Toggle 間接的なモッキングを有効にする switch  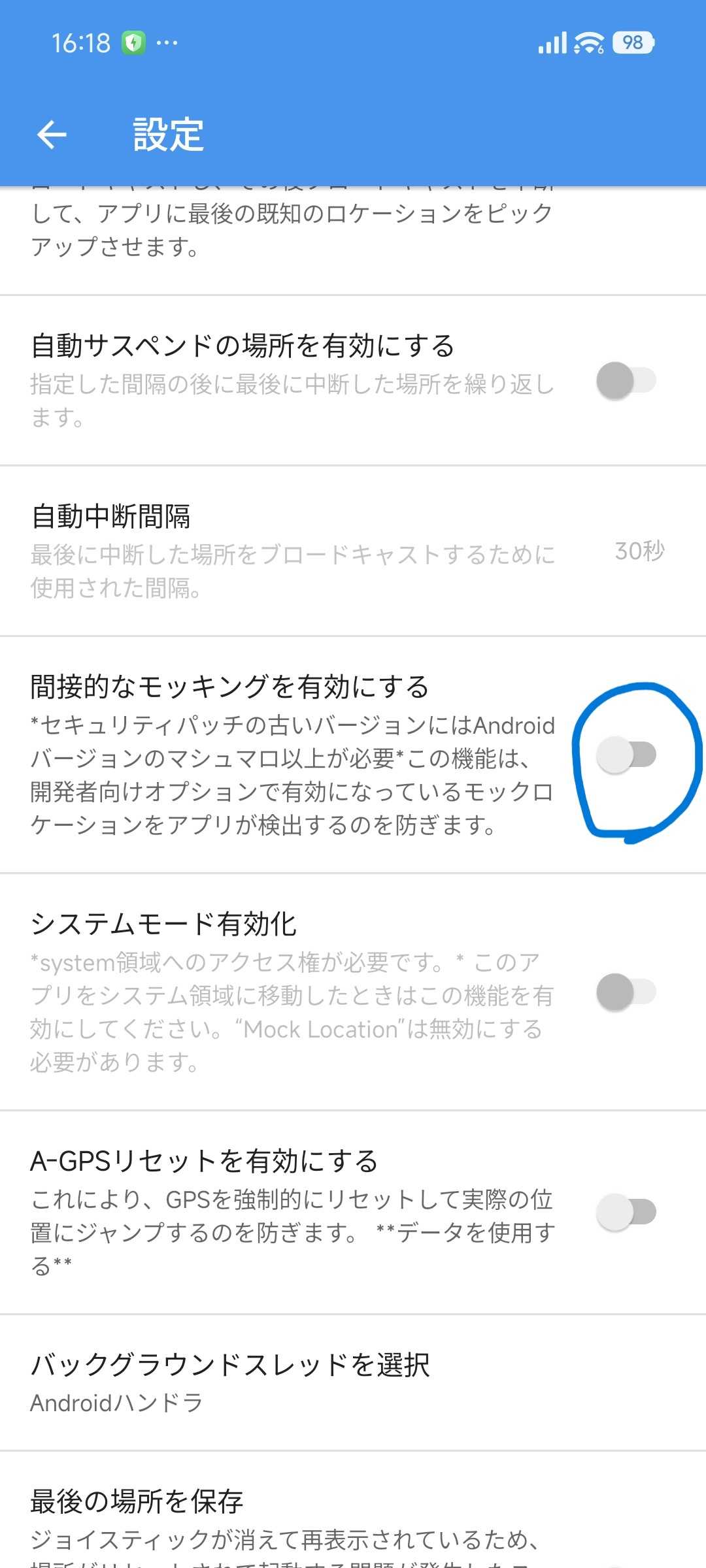(626, 755)
